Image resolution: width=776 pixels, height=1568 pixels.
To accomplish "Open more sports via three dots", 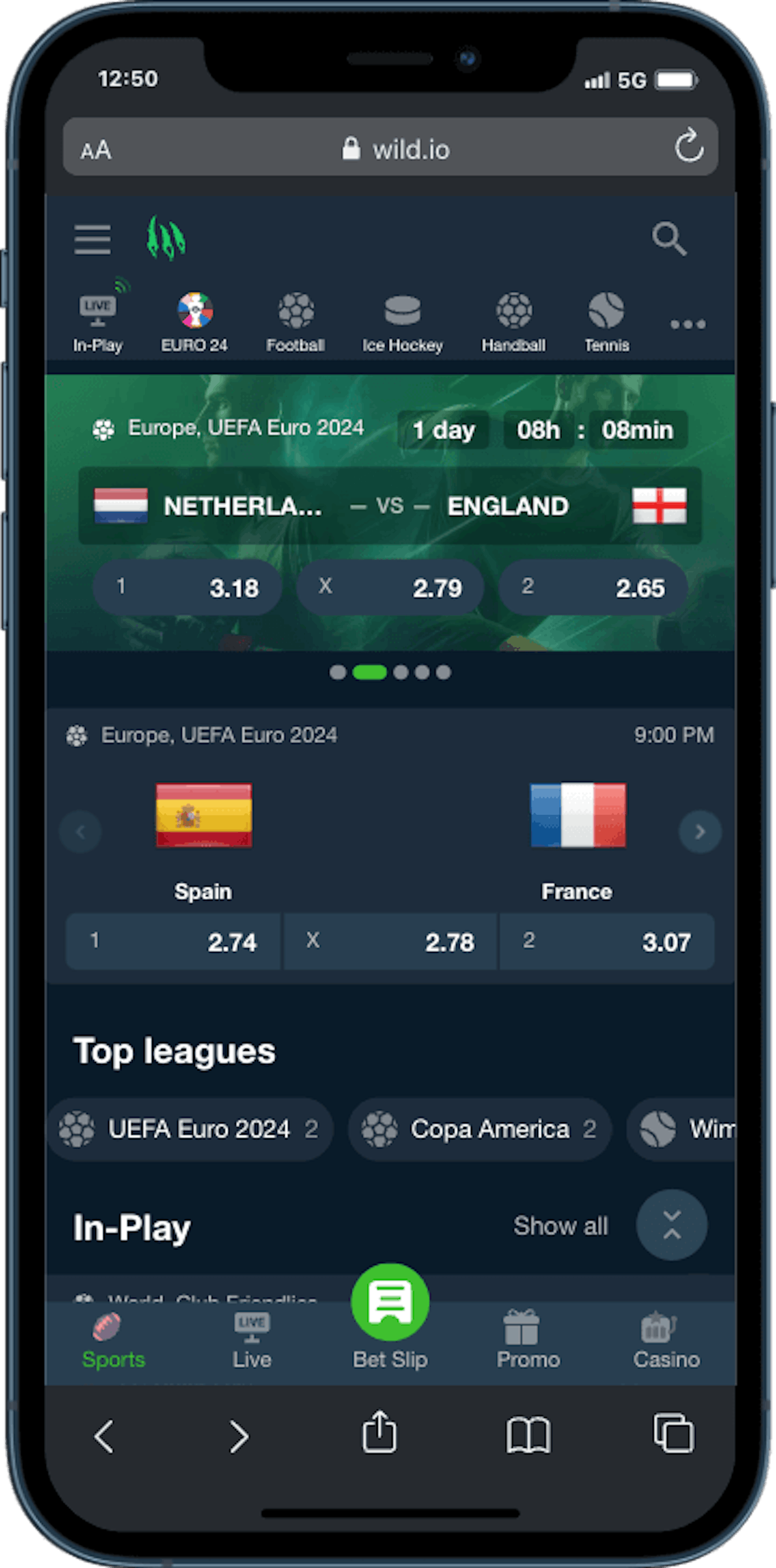I will tap(688, 324).
